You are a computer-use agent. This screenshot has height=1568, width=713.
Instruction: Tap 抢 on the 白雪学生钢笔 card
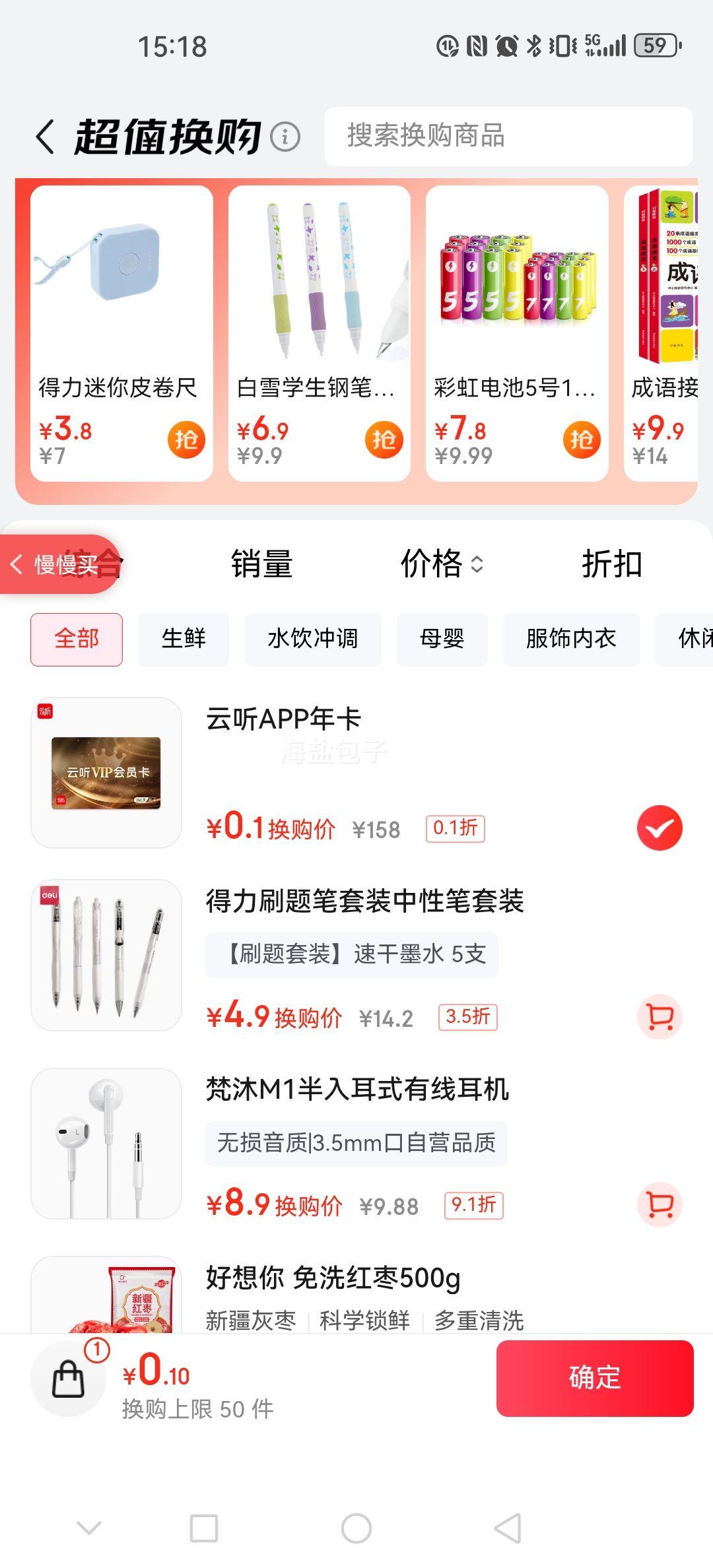386,439
